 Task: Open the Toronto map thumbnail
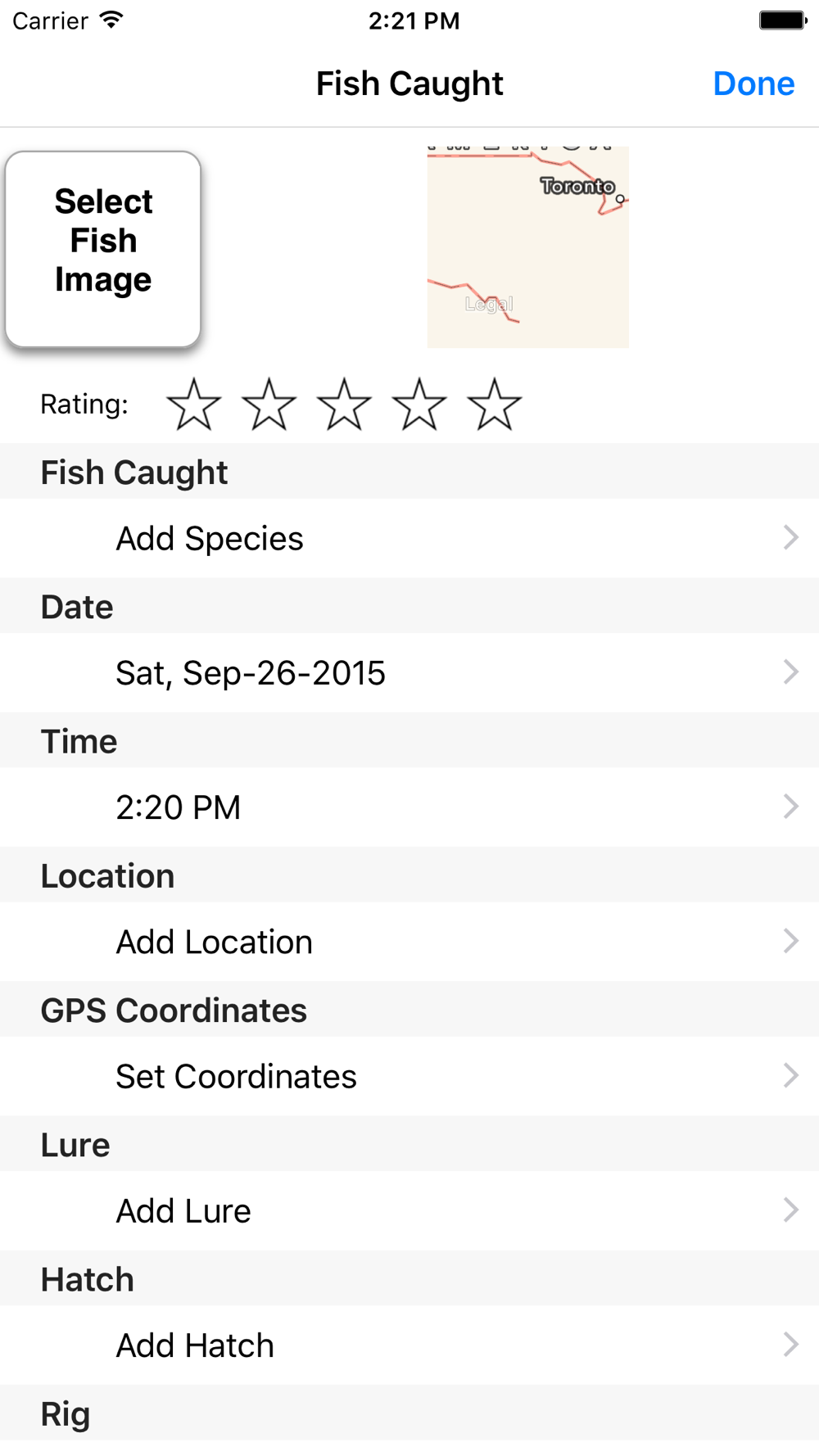click(x=528, y=247)
